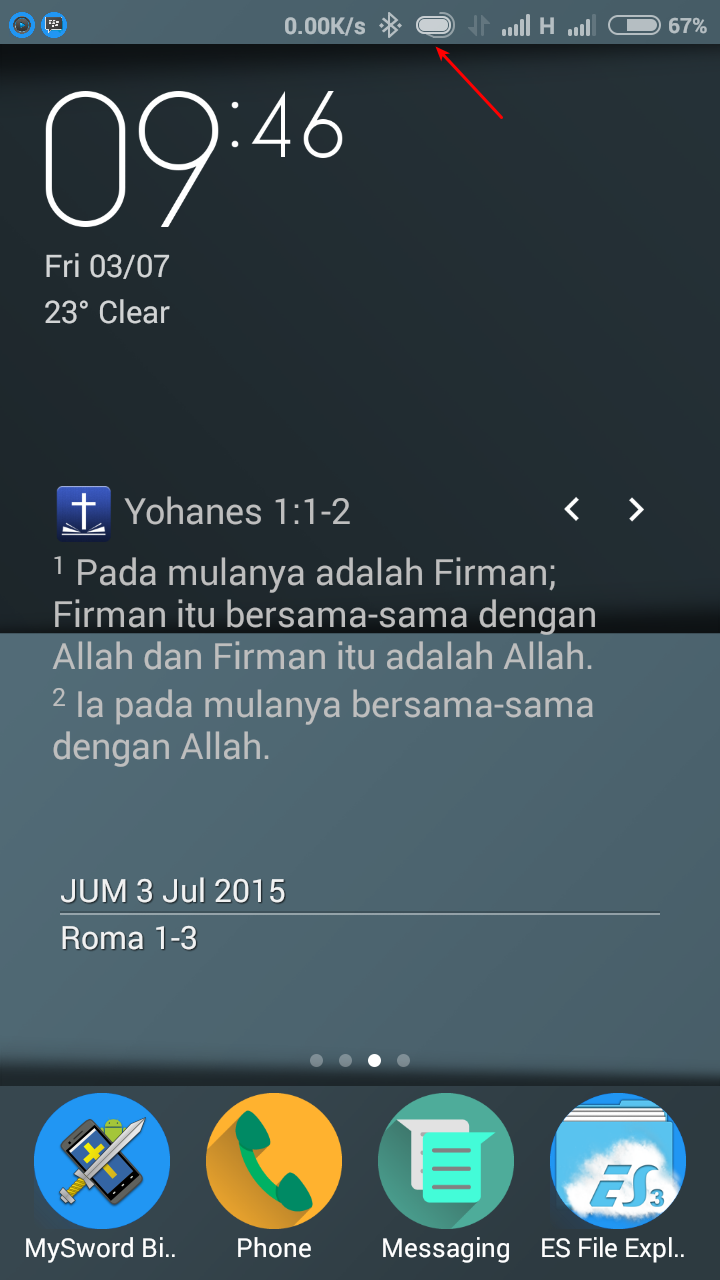Viewport: 720px width, 1280px height.
Task: Open the Phone app
Action: click(x=274, y=1162)
